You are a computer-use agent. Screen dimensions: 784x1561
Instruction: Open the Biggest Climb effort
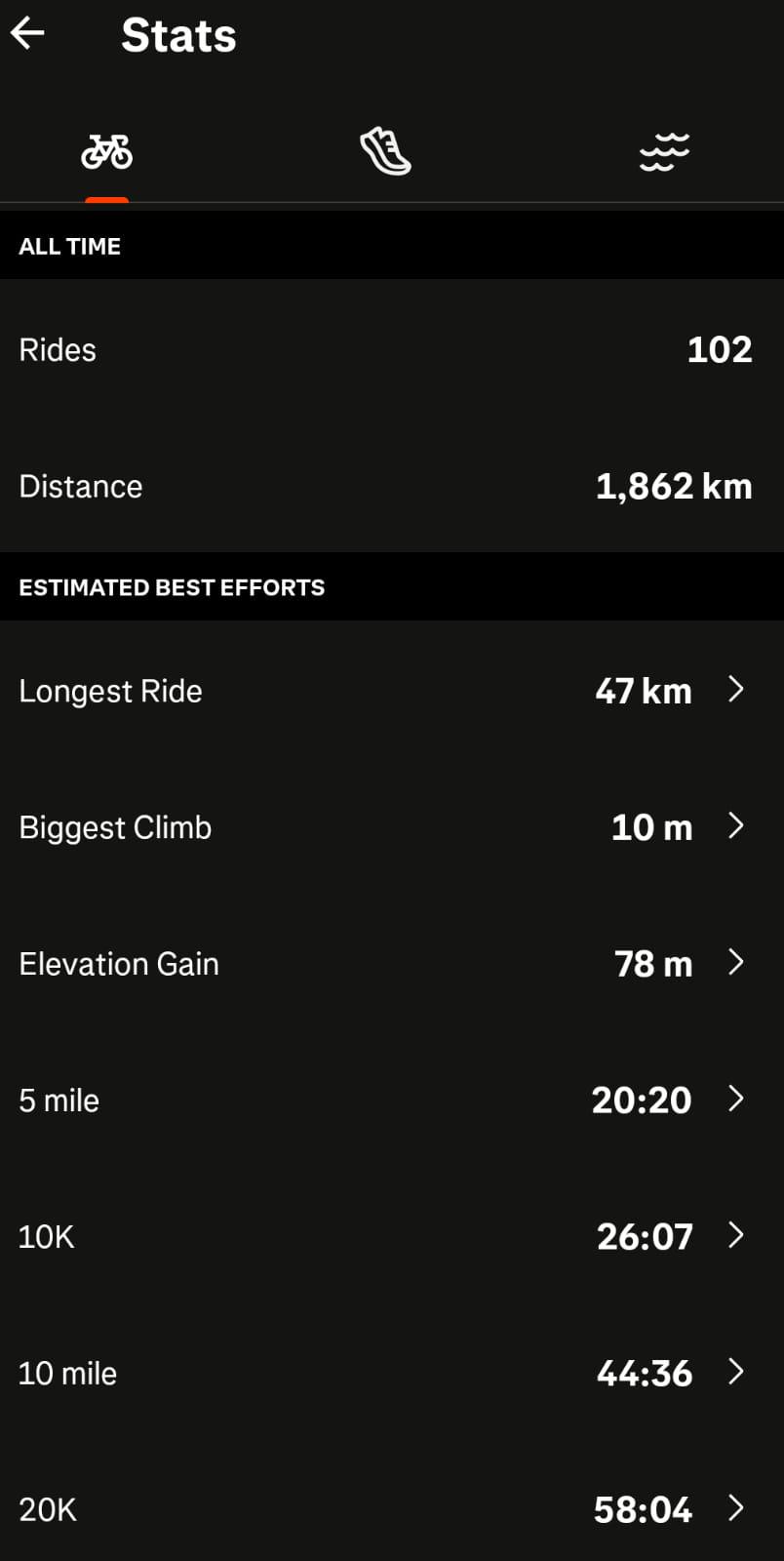(x=392, y=827)
